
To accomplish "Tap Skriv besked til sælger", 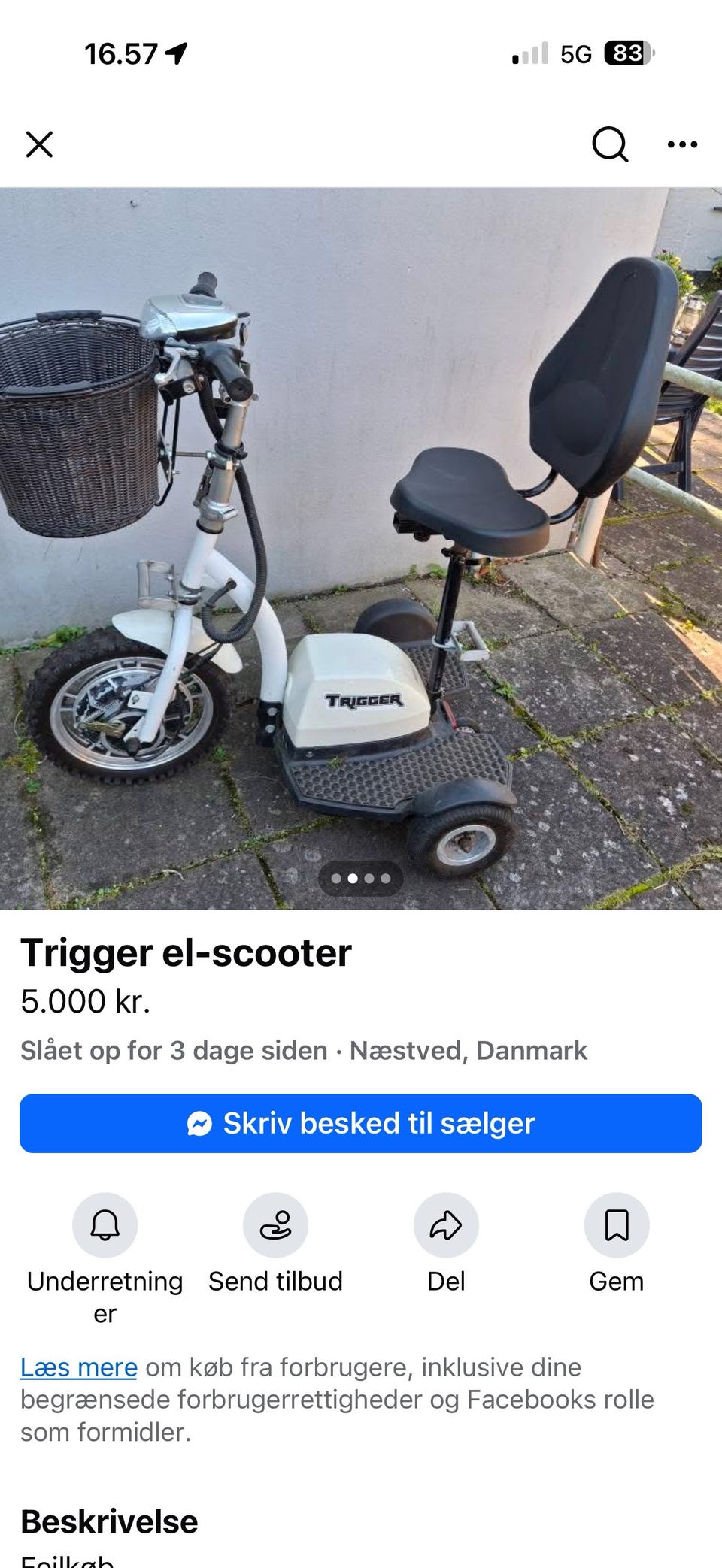I will point(361,1123).
